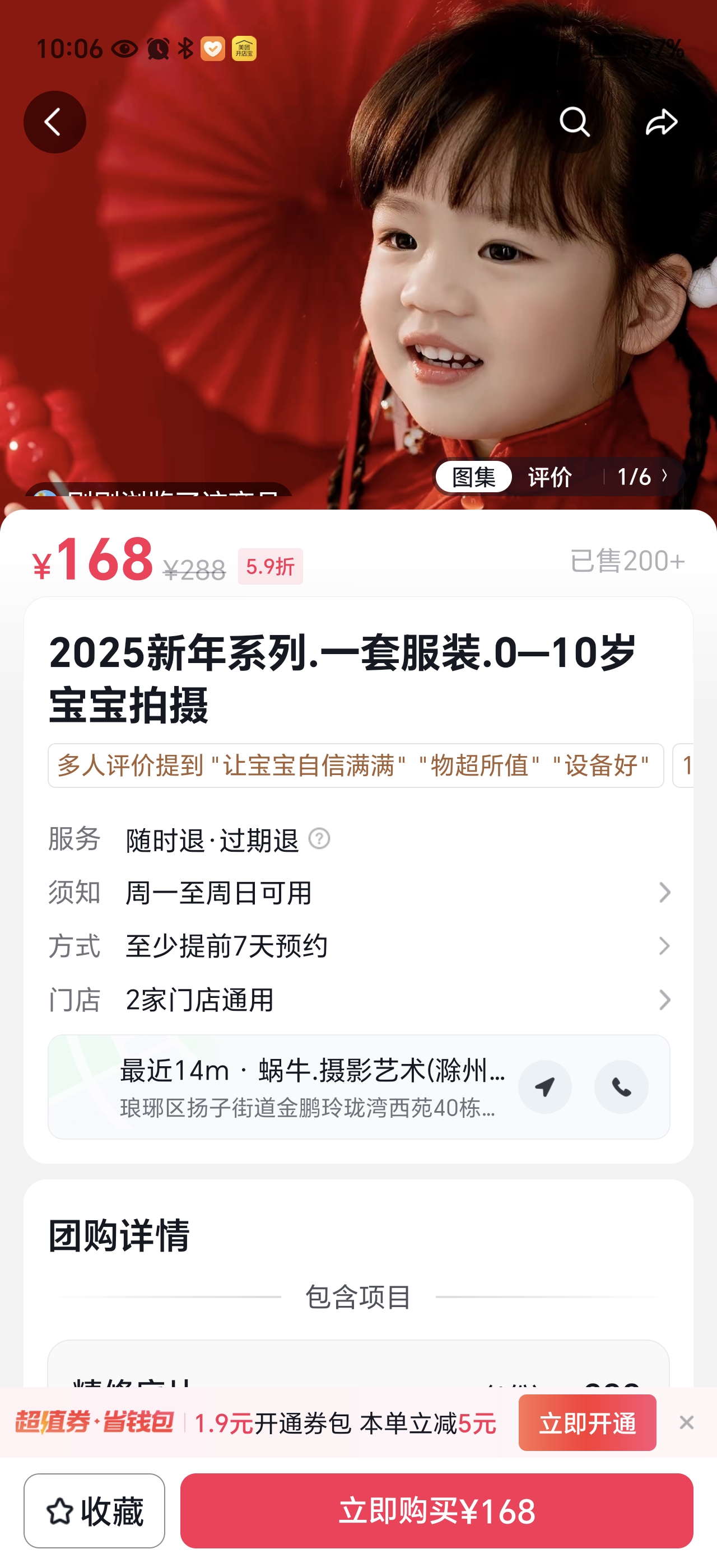
Task: Open the nearest store card 蜗牛.摄影艺术
Action: pyautogui.click(x=310, y=1086)
